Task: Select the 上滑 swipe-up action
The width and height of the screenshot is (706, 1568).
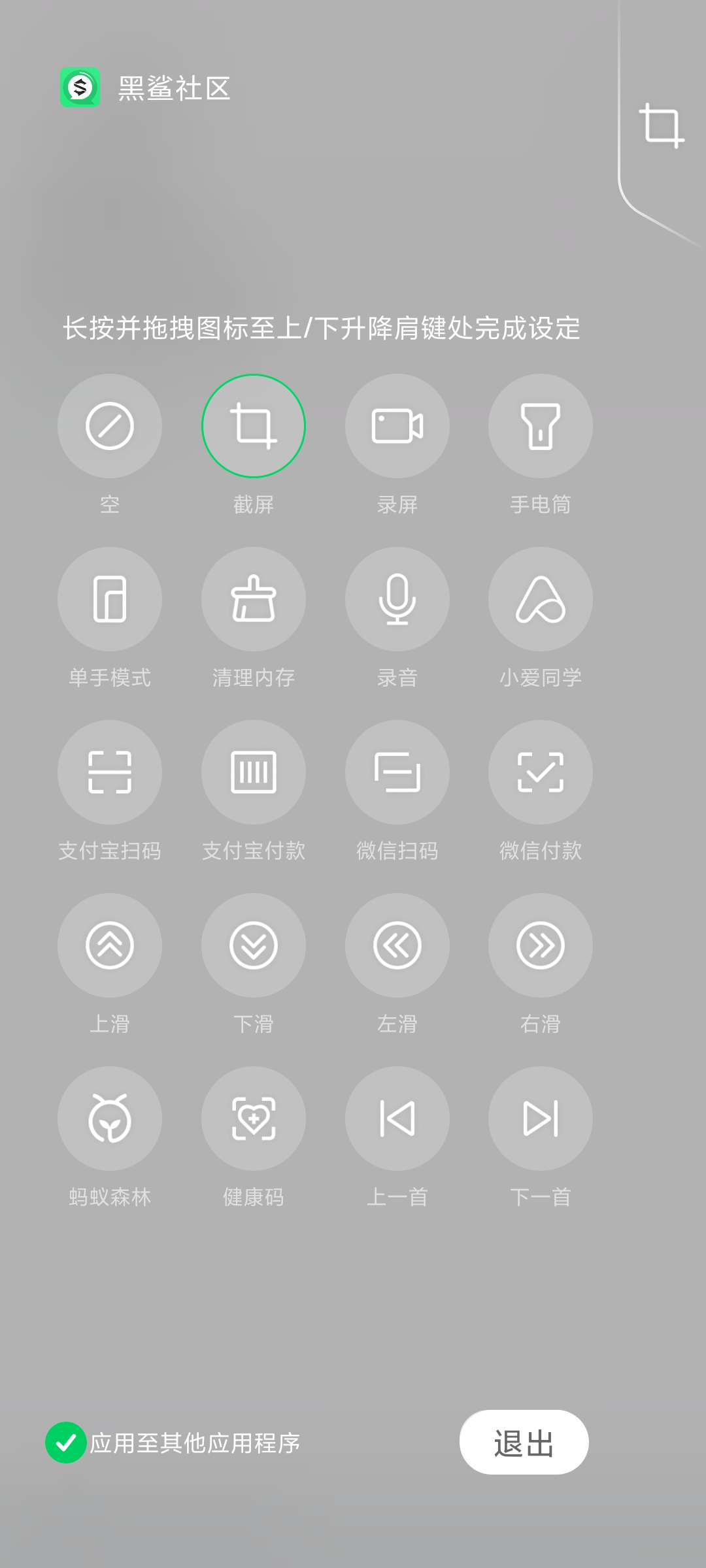Action: 110,945
